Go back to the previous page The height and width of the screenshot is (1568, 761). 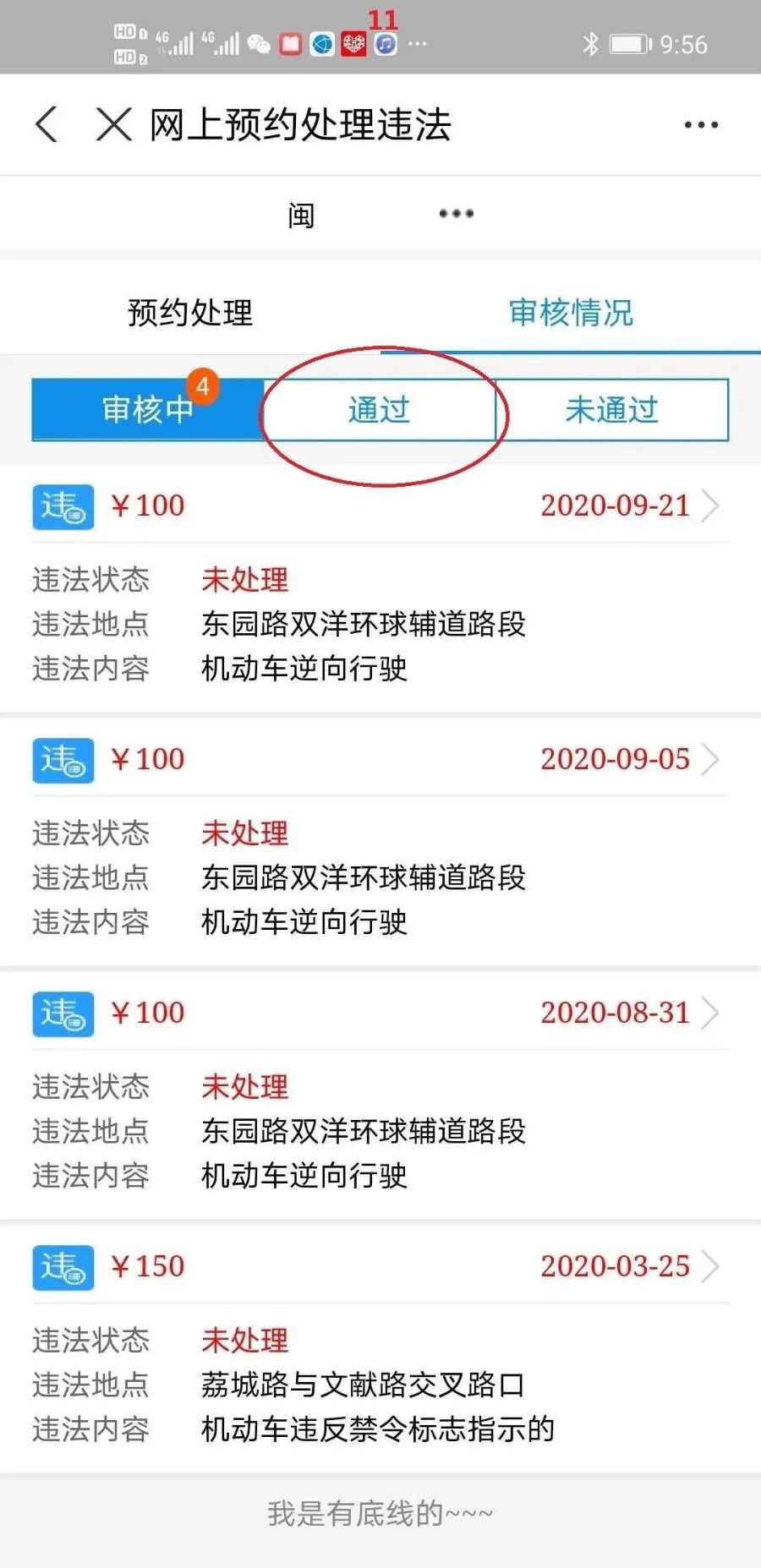47,125
